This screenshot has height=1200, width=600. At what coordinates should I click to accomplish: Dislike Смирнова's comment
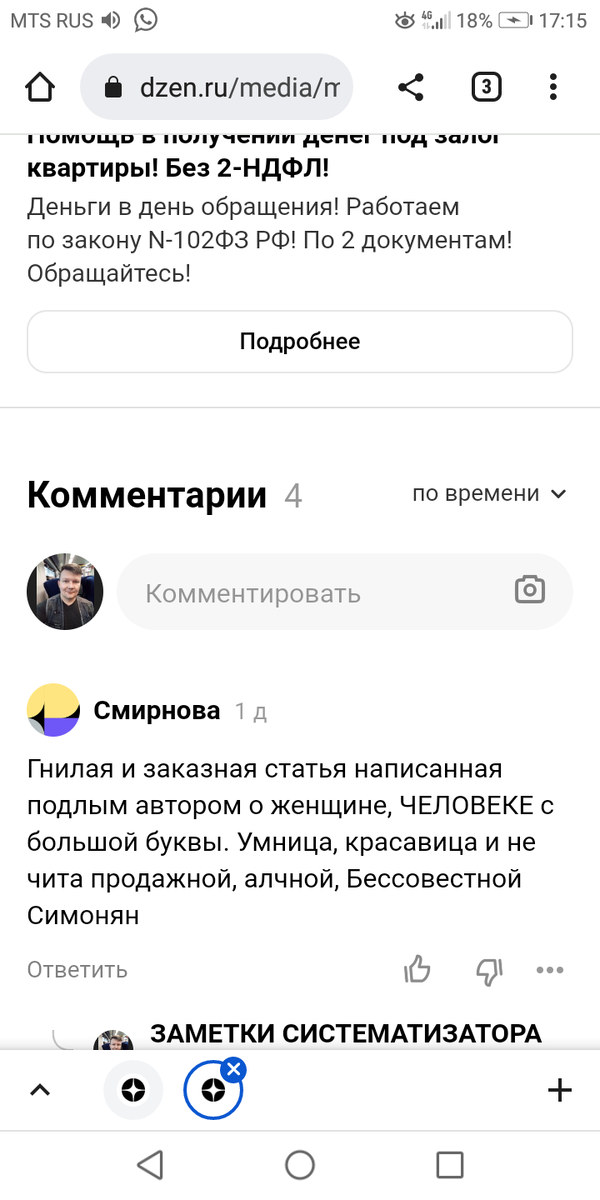coord(488,969)
